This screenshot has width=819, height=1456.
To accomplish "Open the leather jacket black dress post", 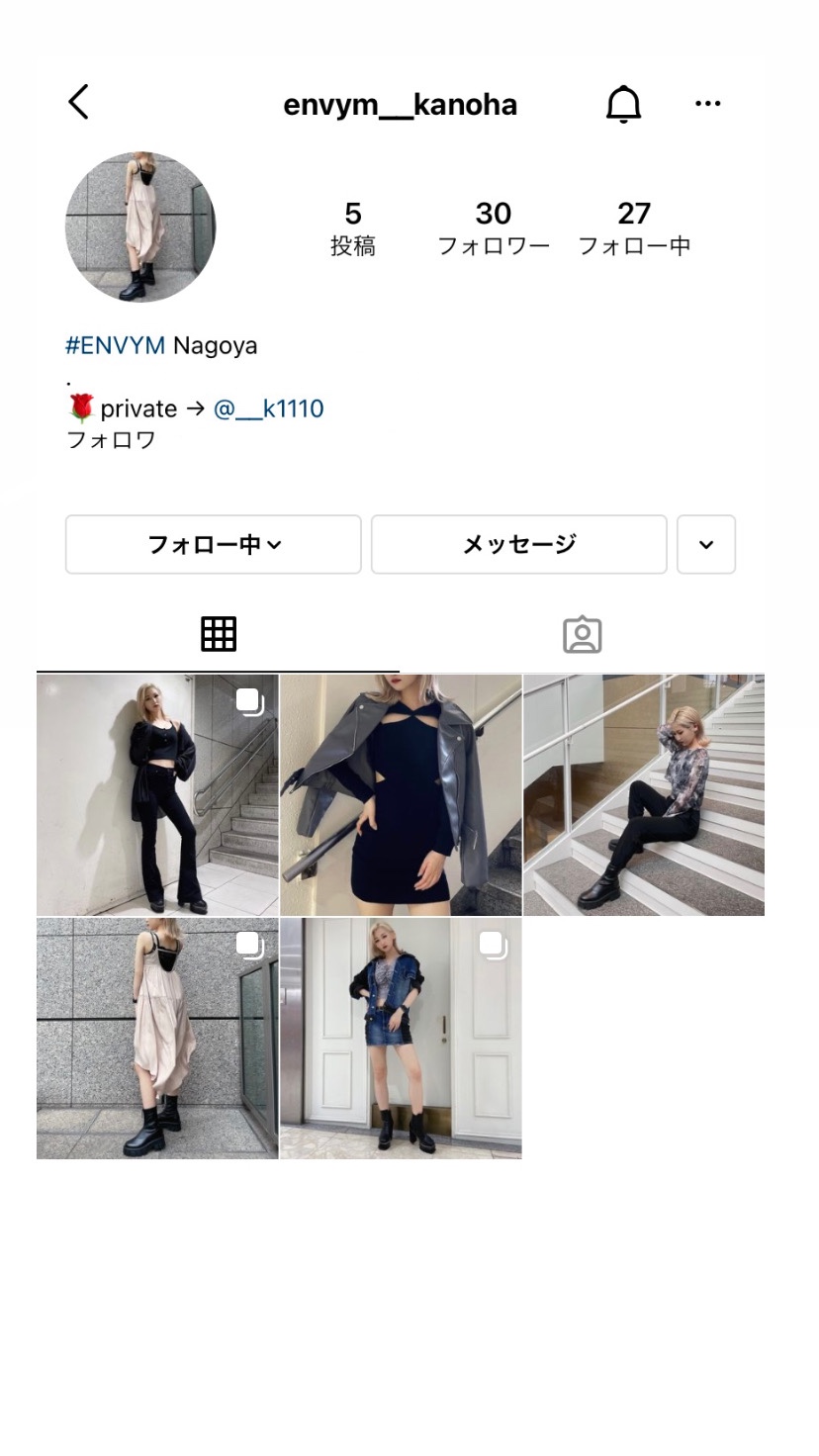I will [x=401, y=795].
